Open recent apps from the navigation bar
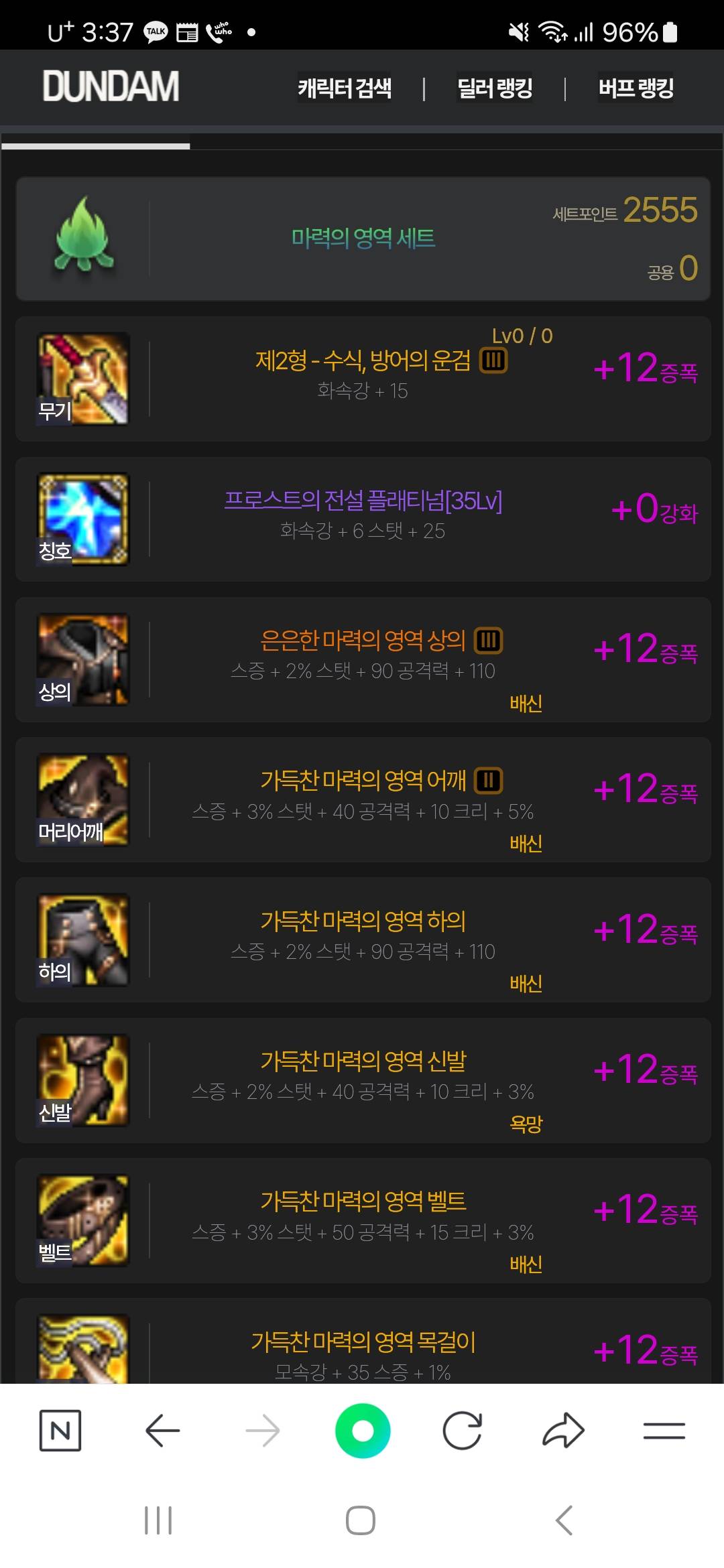This screenshot has height=1568, width=724. click(x=158, y=1520)
